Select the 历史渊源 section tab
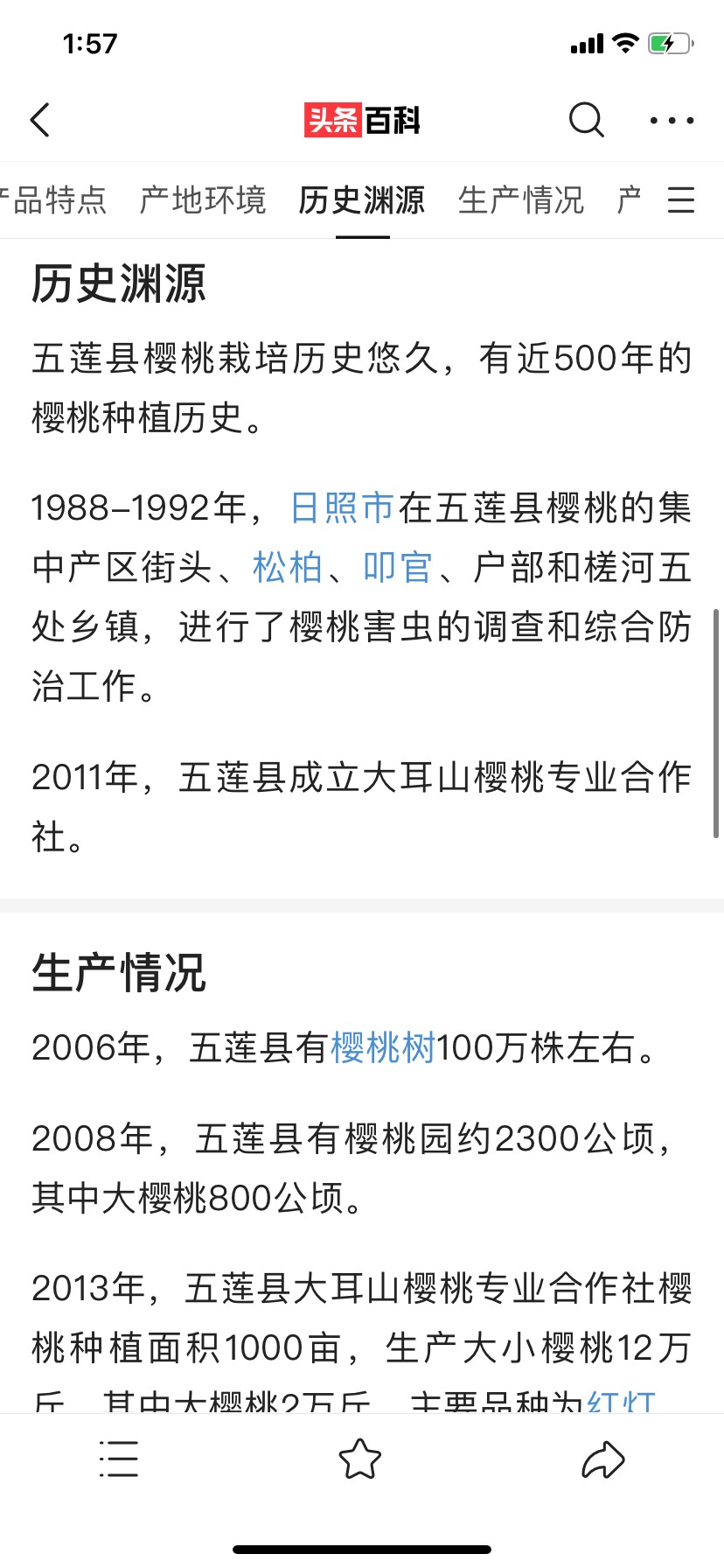This screenshot has height=1568, width=724. tap(362, 200)
